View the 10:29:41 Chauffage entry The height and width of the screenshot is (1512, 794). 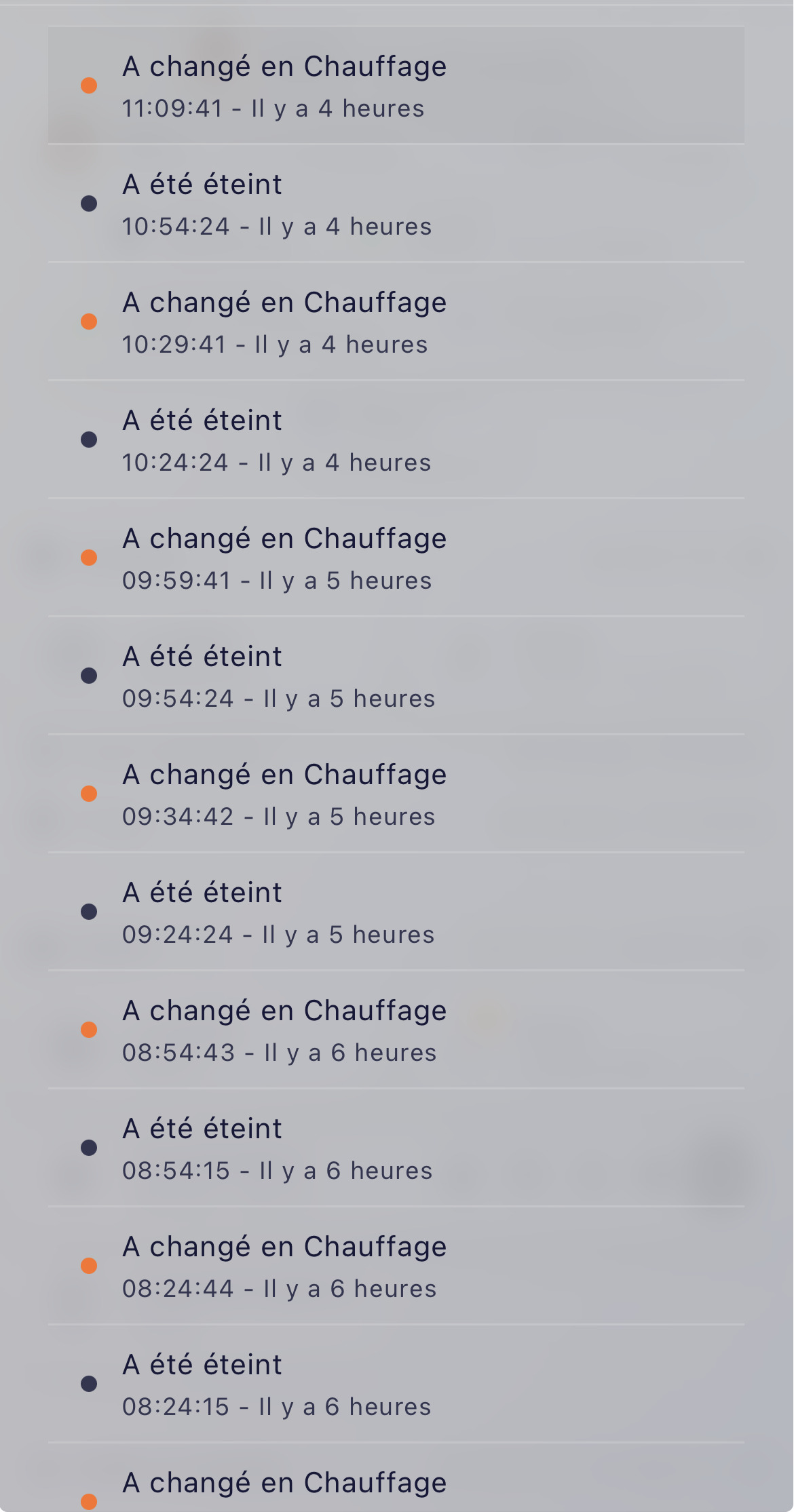(396, 322)
